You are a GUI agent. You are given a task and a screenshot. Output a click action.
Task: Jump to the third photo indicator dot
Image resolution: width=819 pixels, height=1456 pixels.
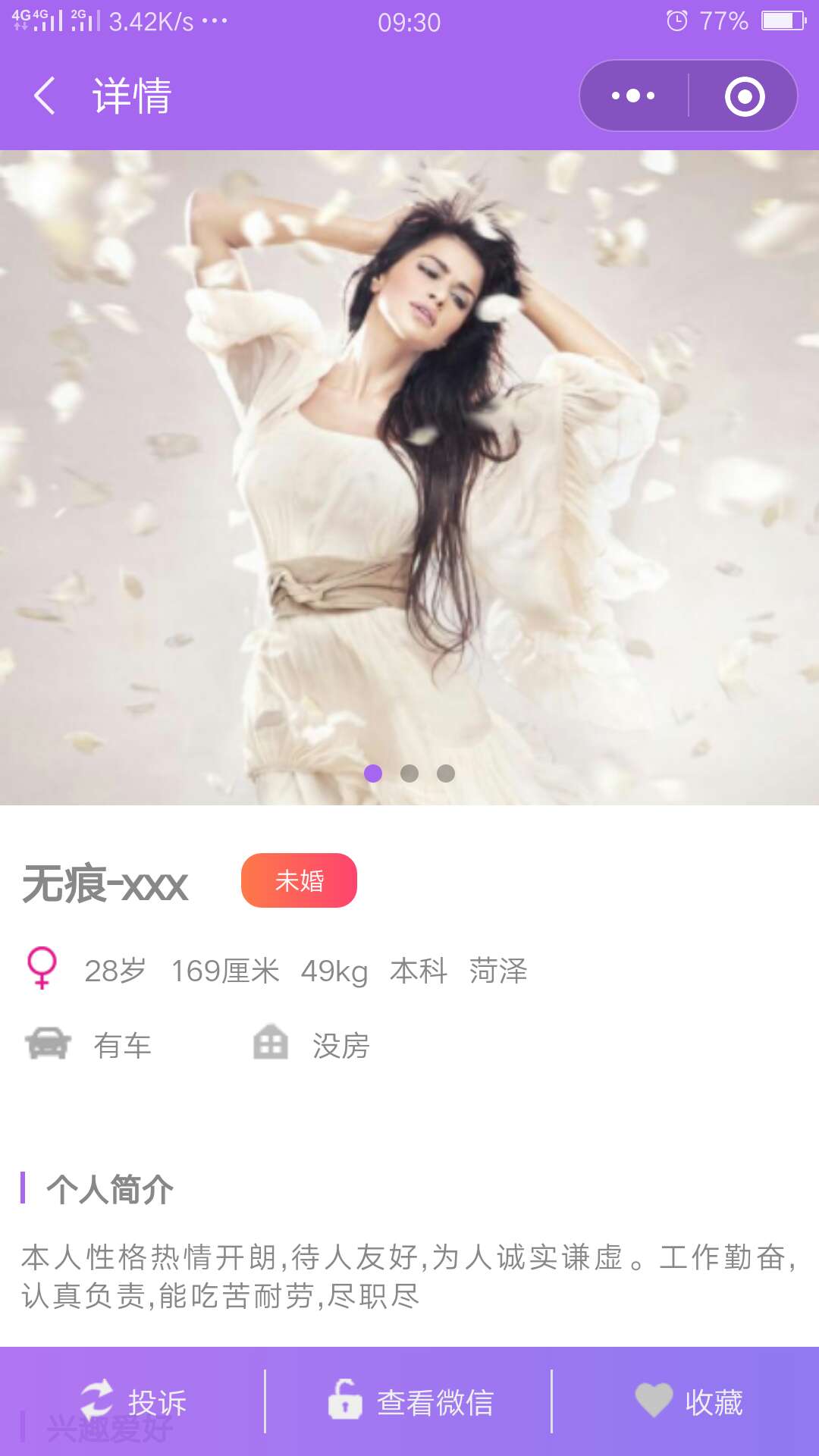coord(446,773)
